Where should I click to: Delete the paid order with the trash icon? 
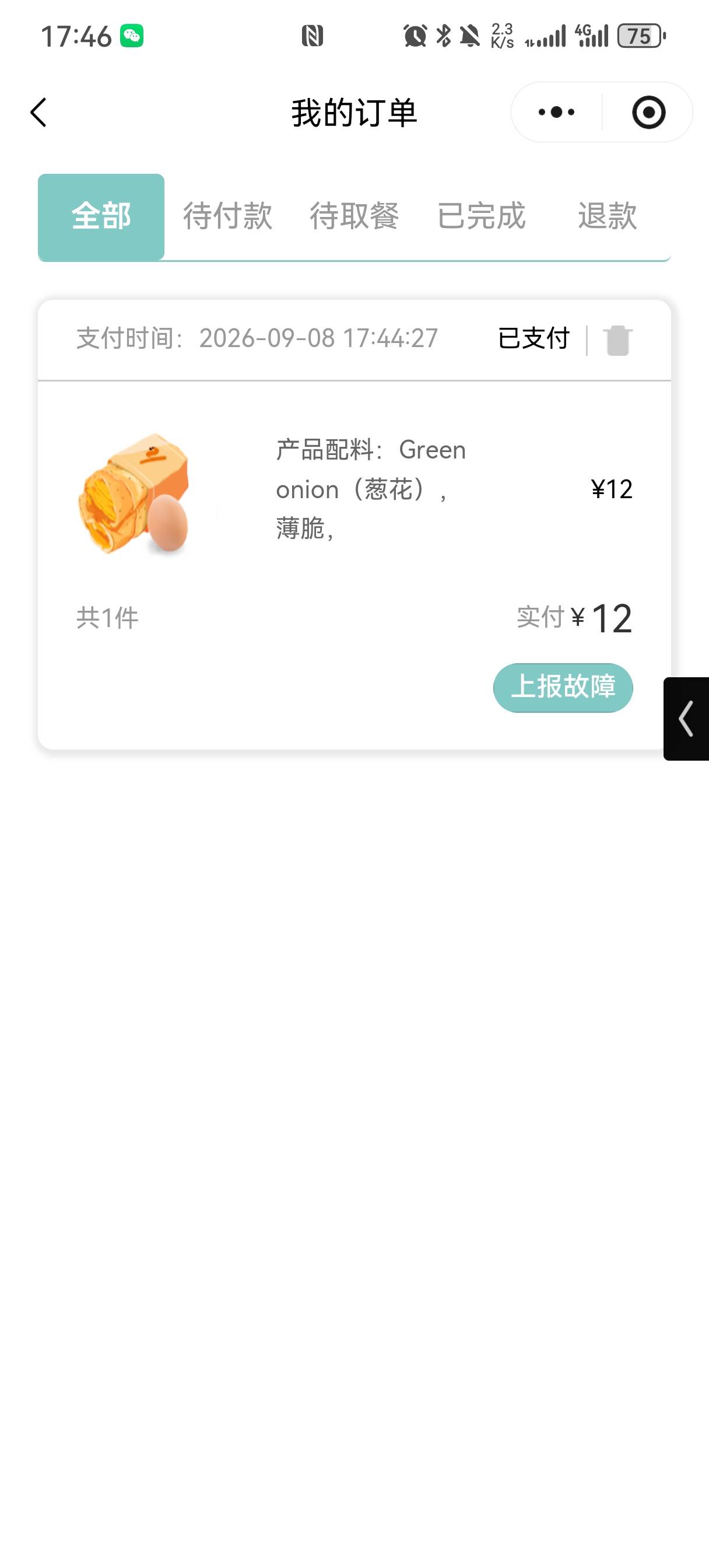(617, 339)
